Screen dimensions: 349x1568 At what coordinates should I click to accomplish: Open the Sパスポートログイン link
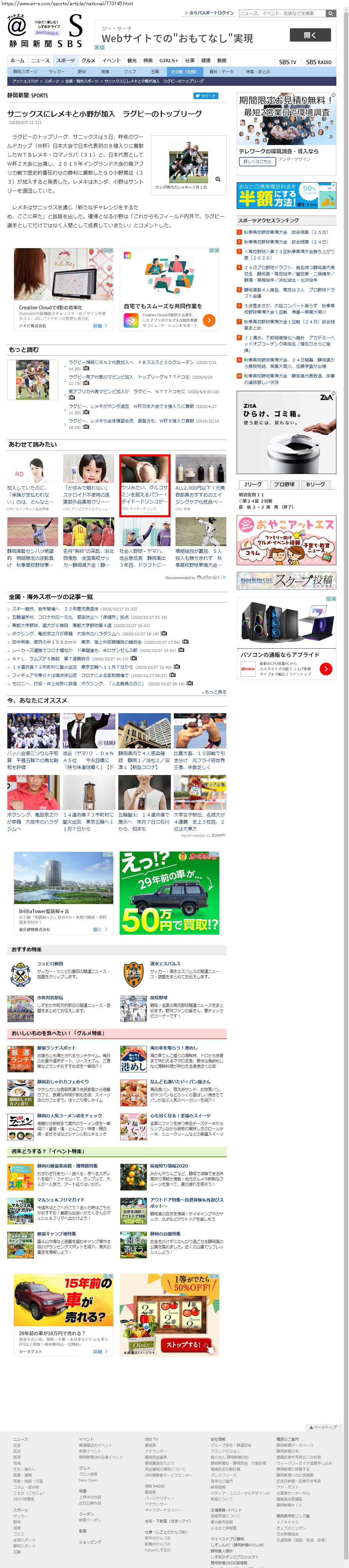211,13
